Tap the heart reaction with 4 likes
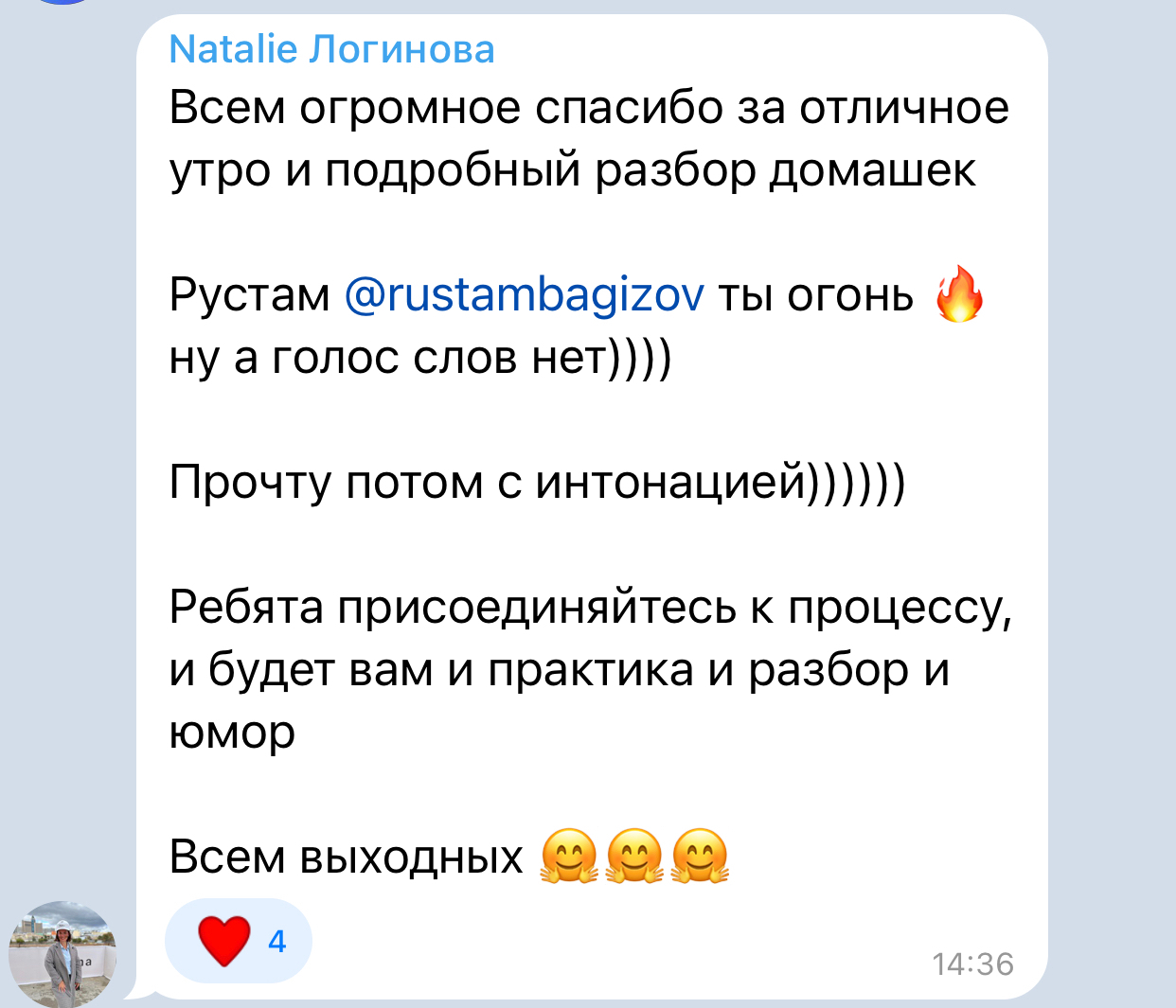This screenshot has height=1008, width=1176. point(238,941)
